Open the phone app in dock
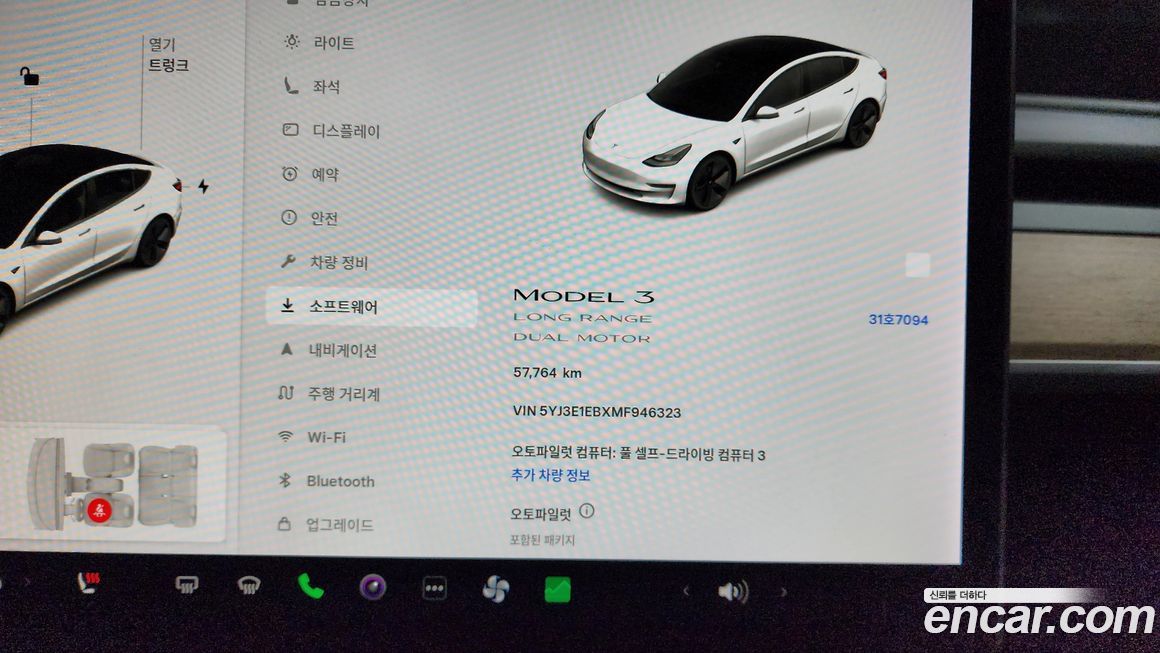Viewport: 1160px width, 653px height. pos(310,588)
